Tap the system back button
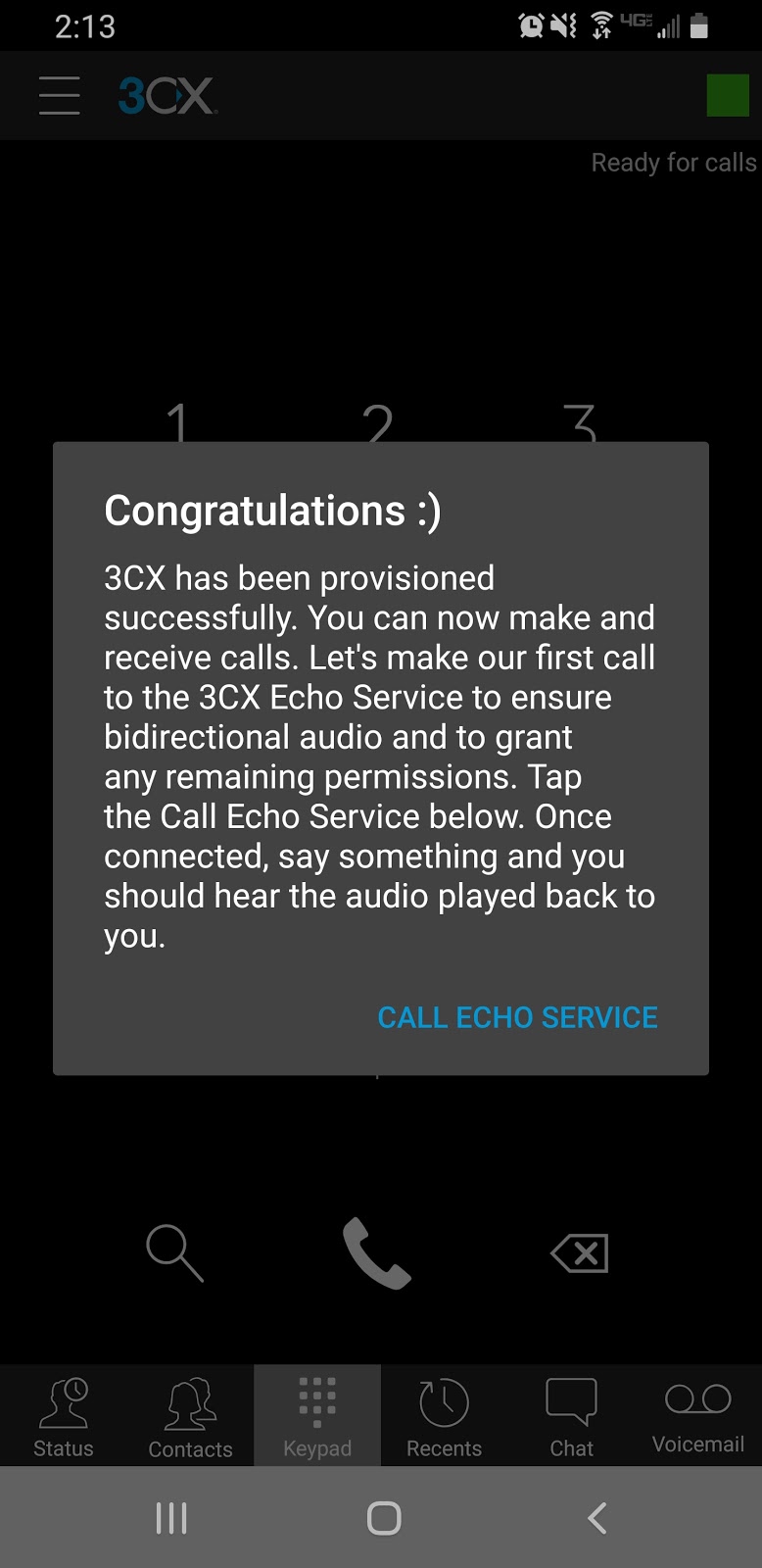 pos(596,1518)
